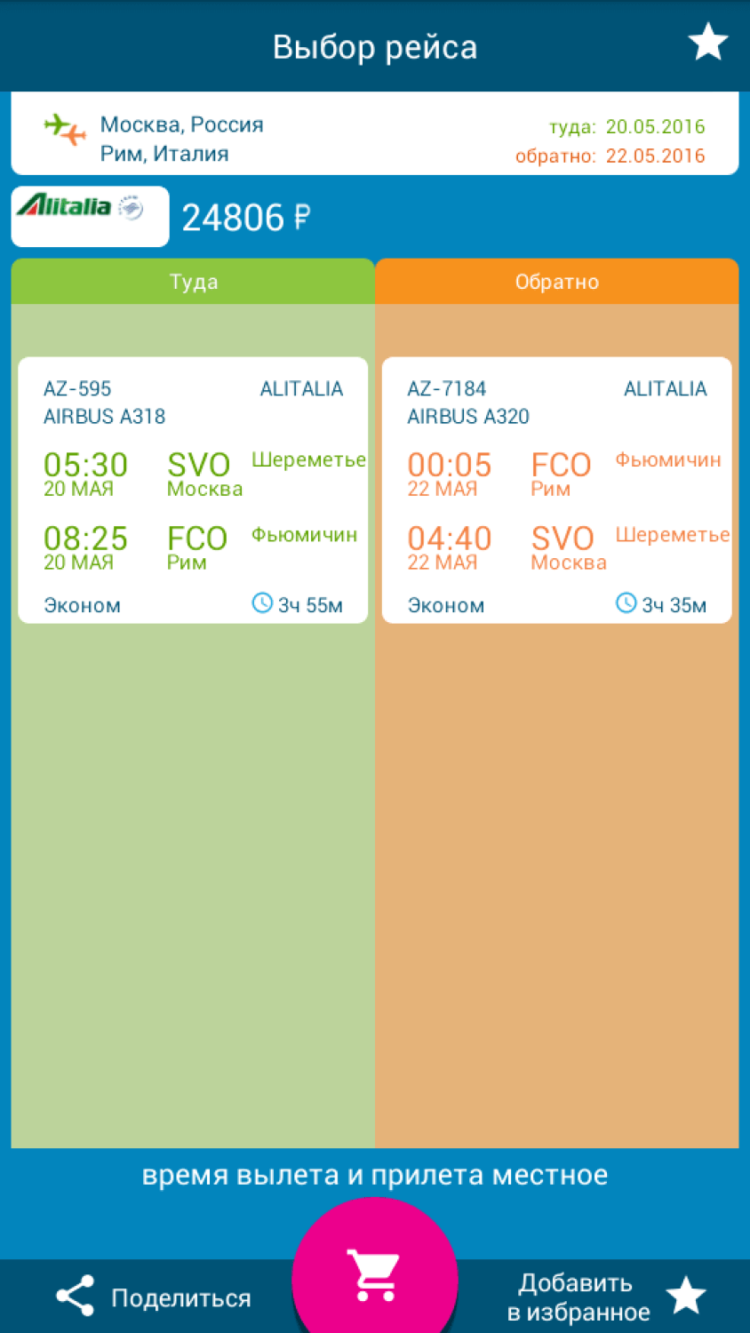Open the shopping cart to book
The width and height of the screenshot is (750, 1333).
coord(374,1275)
